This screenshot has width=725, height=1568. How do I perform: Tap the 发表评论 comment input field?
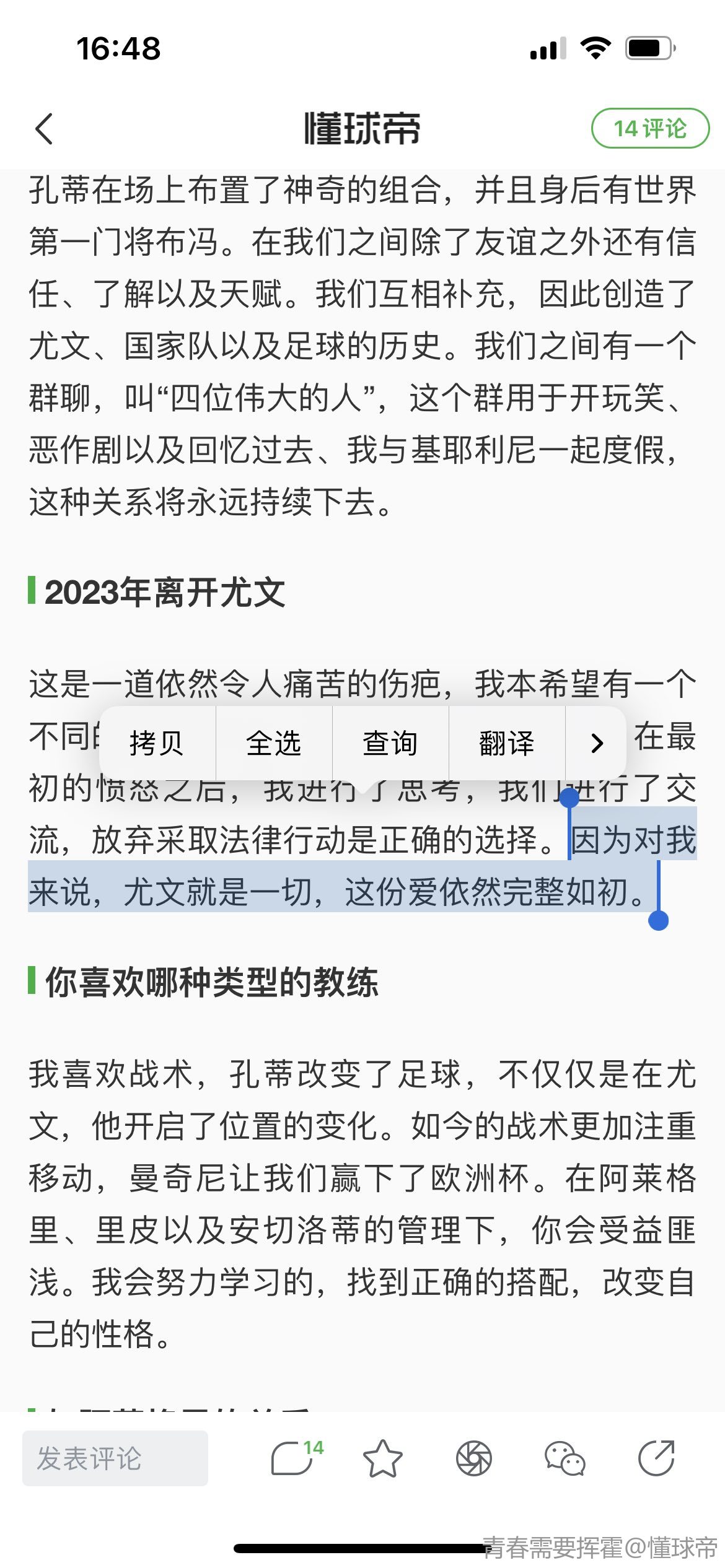(115, 1458)
